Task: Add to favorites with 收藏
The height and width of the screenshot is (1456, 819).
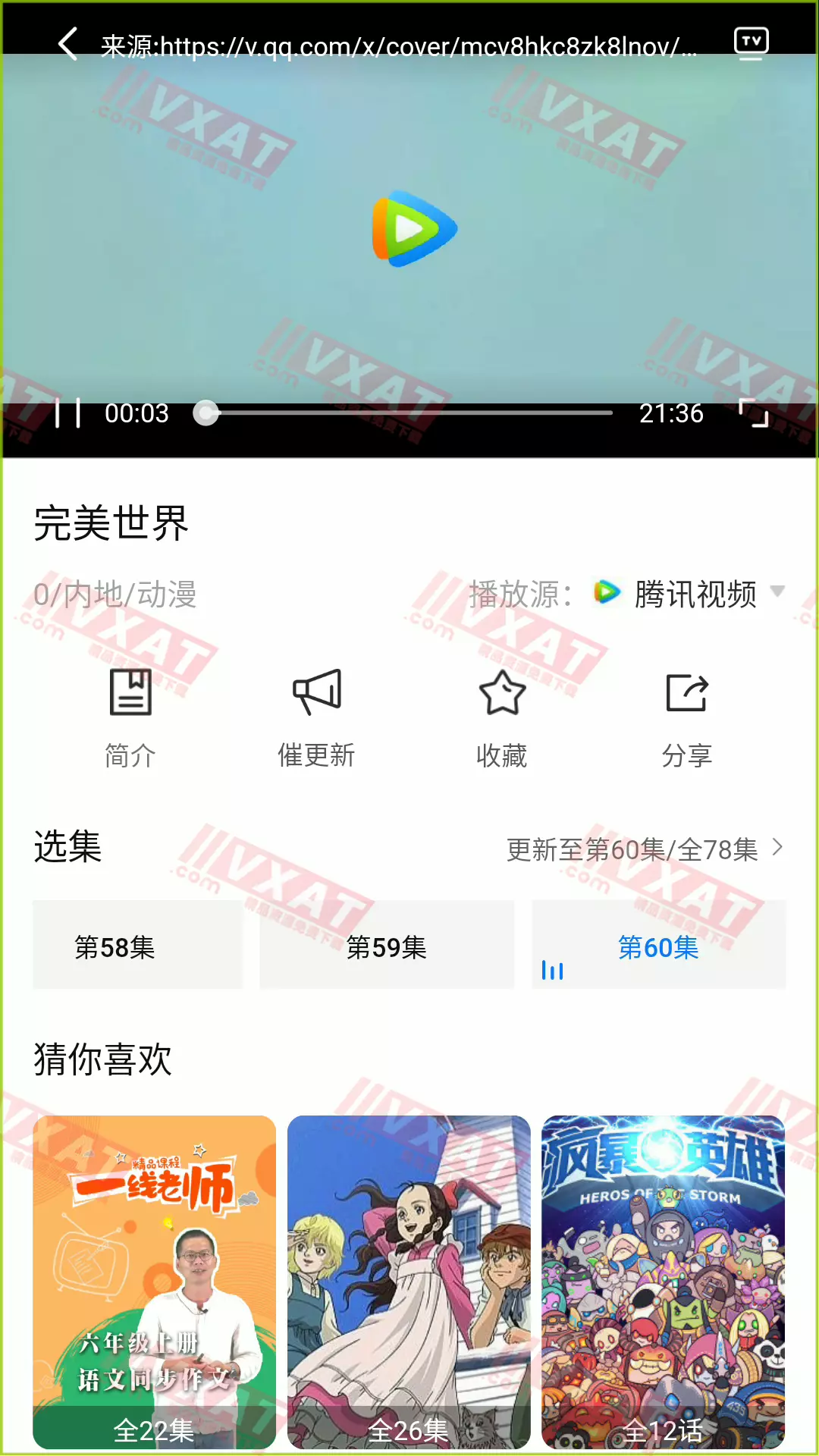Action: click(x=502, y=717)
